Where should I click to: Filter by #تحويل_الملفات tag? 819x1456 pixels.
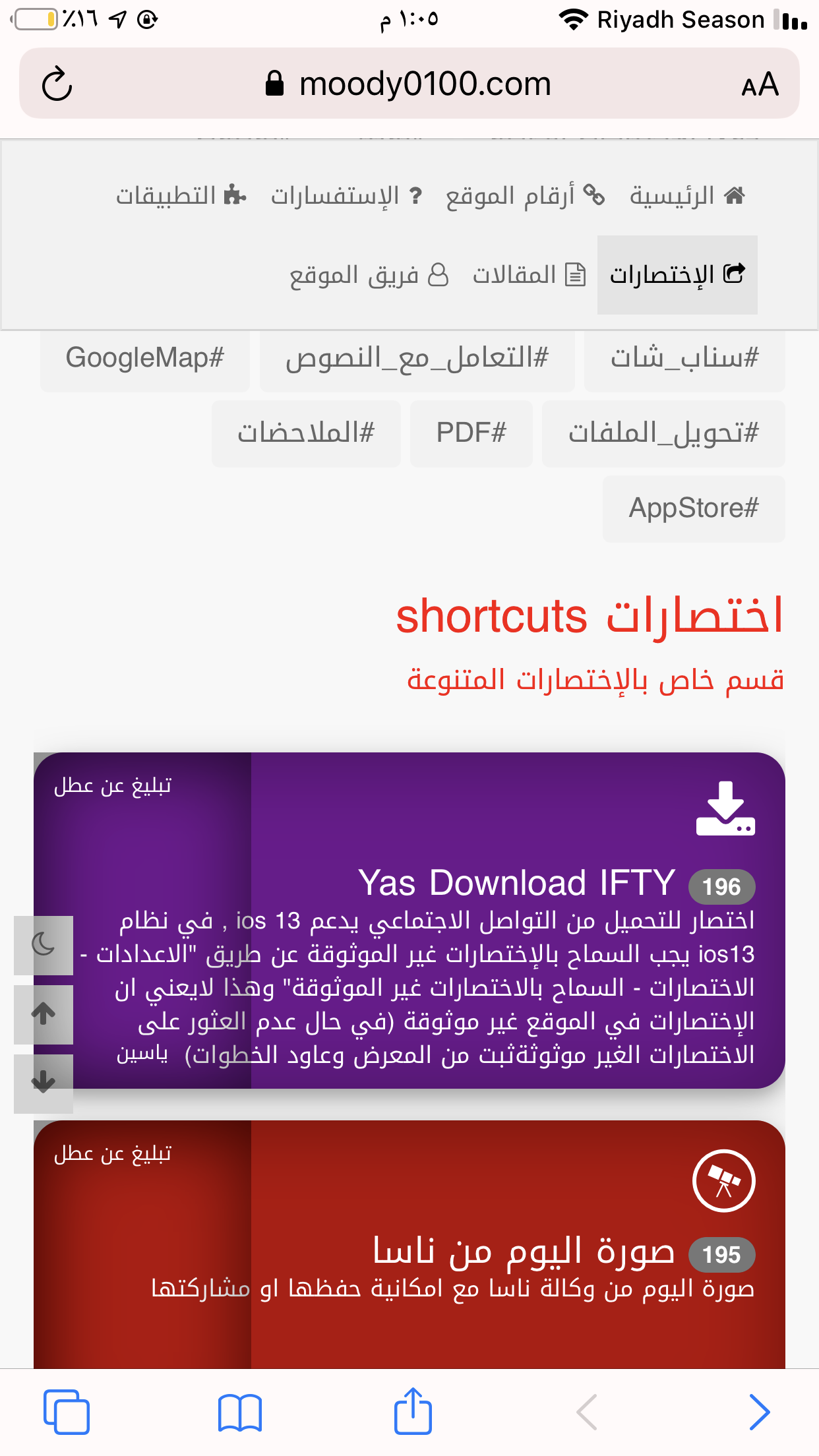point(663,433)
